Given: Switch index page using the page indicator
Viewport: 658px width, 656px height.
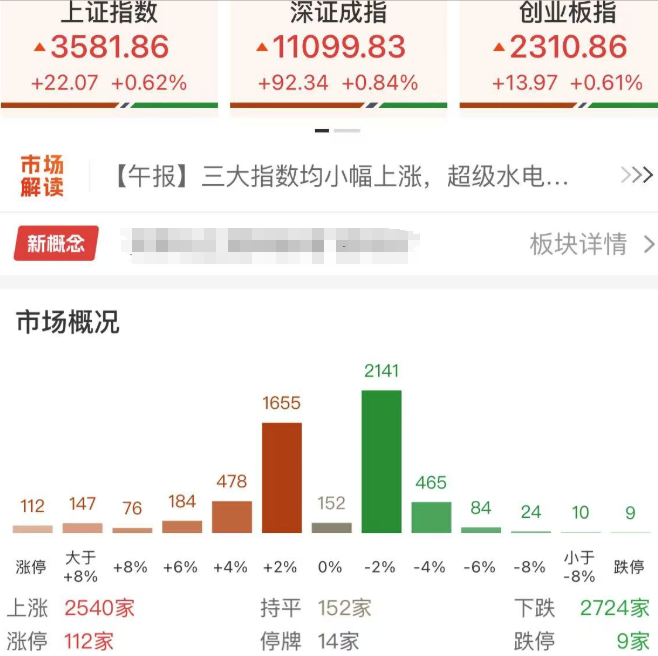Looking at the screenshot, I should (x=346, y=130).
